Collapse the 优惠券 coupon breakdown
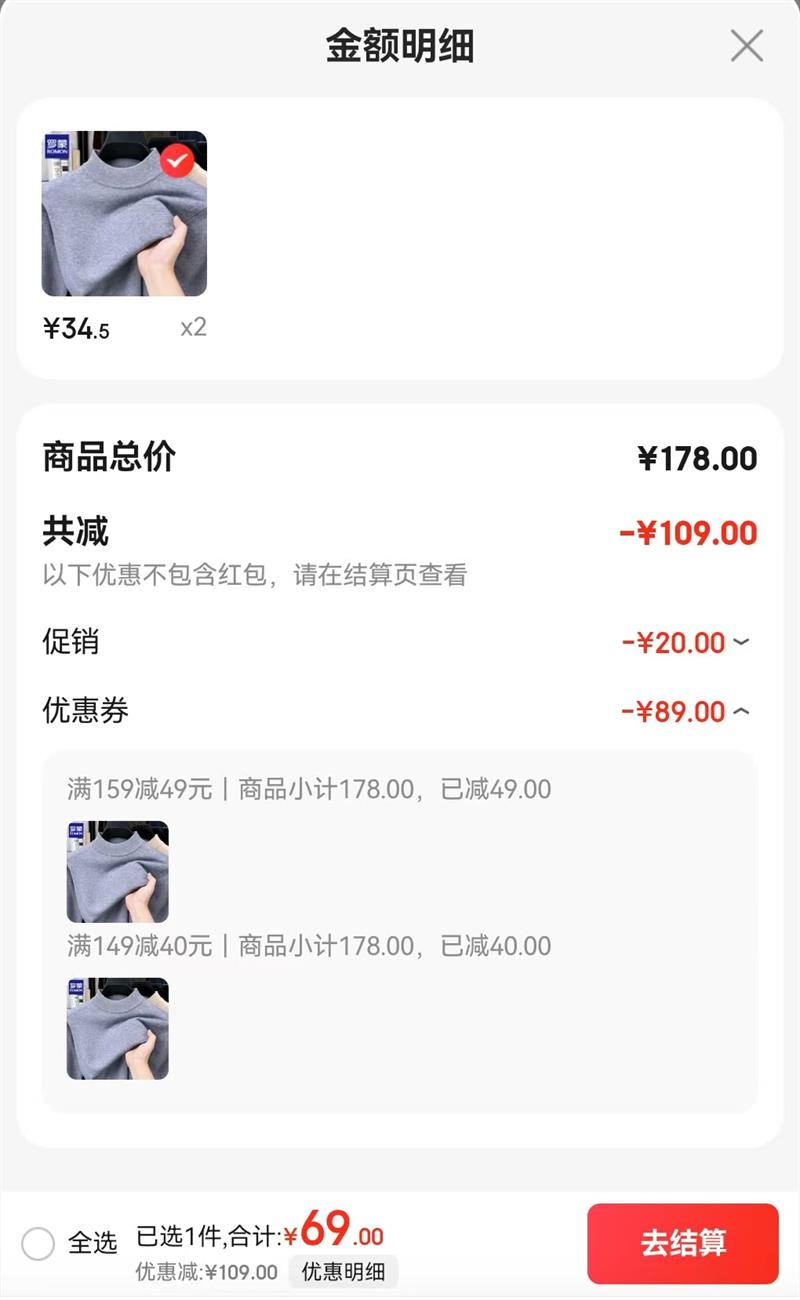This screenshot has height=1300, width=800. click(x=741, y=712)
